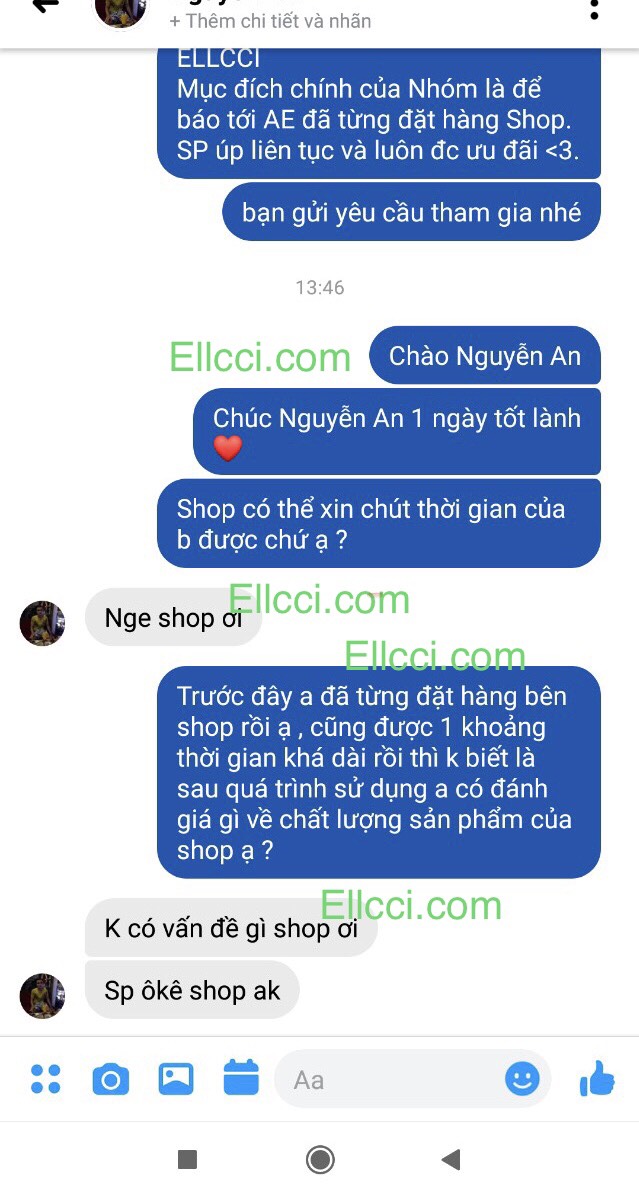Tap "Thêm chi tiết và nhãn"

270,20
